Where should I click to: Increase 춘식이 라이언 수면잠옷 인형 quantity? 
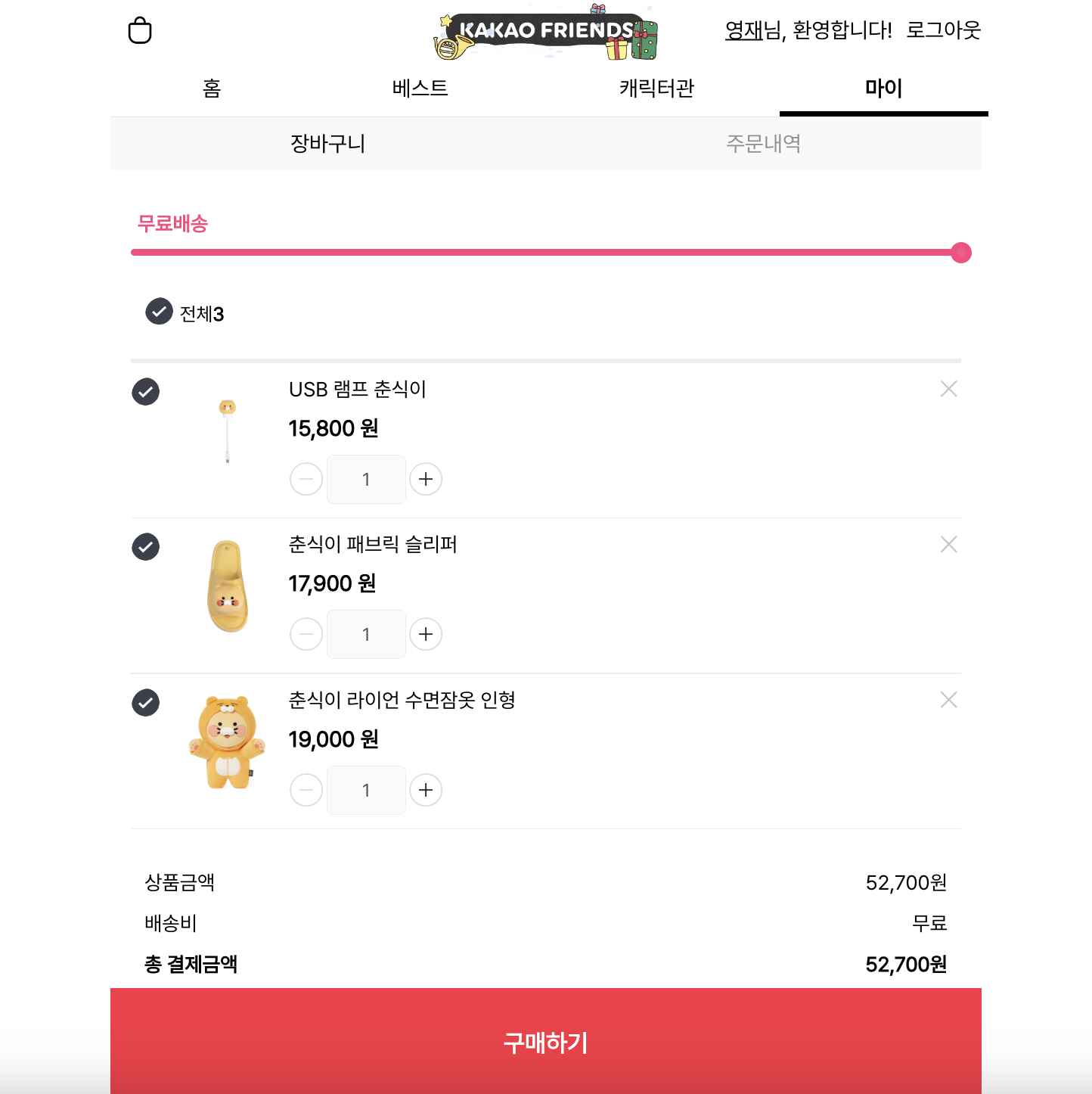[x=426, y=790]
